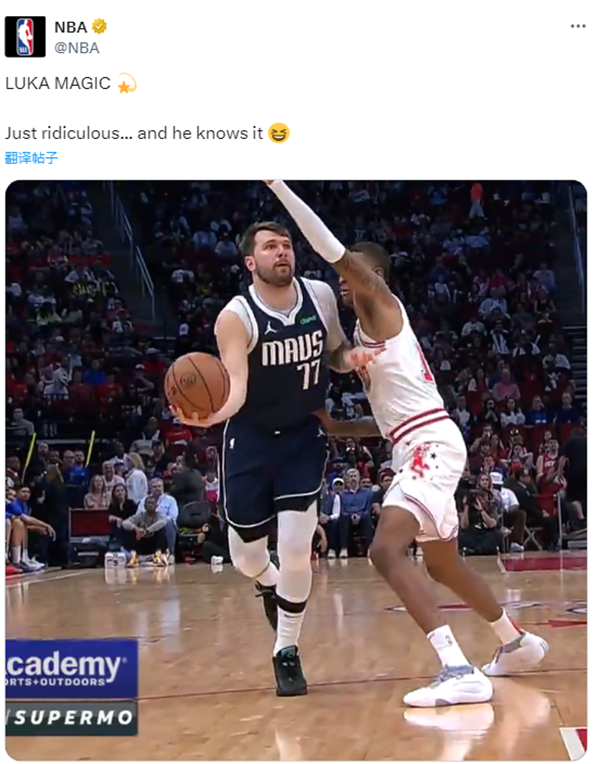Open the @NBA handle profile

(x=77, y=47)
